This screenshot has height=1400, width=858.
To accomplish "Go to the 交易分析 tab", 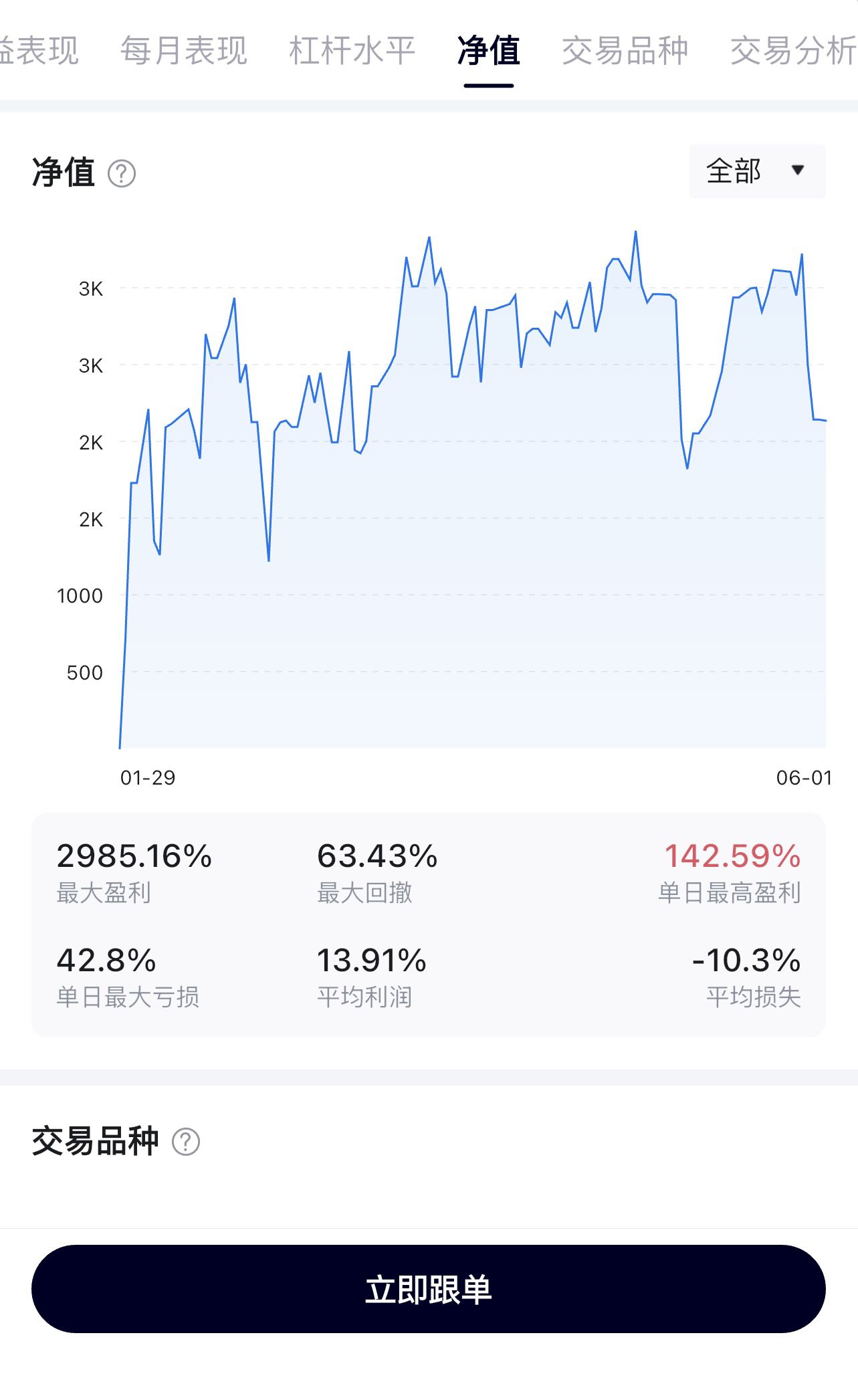I will click(x=793, y=51).
